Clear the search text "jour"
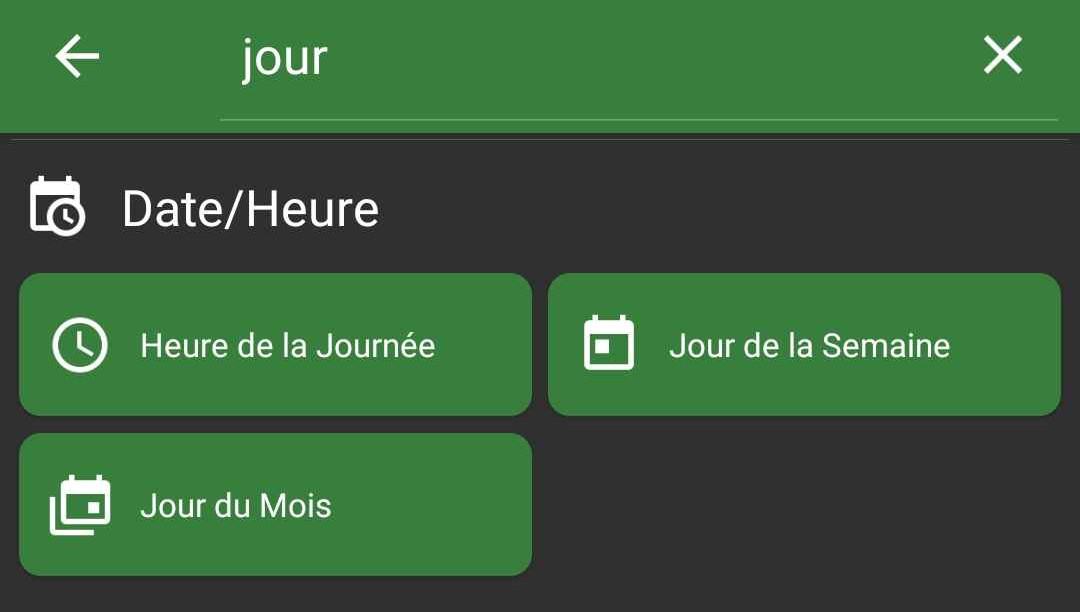Screen dimensions: 1080x612 (x=1002, y=56)
